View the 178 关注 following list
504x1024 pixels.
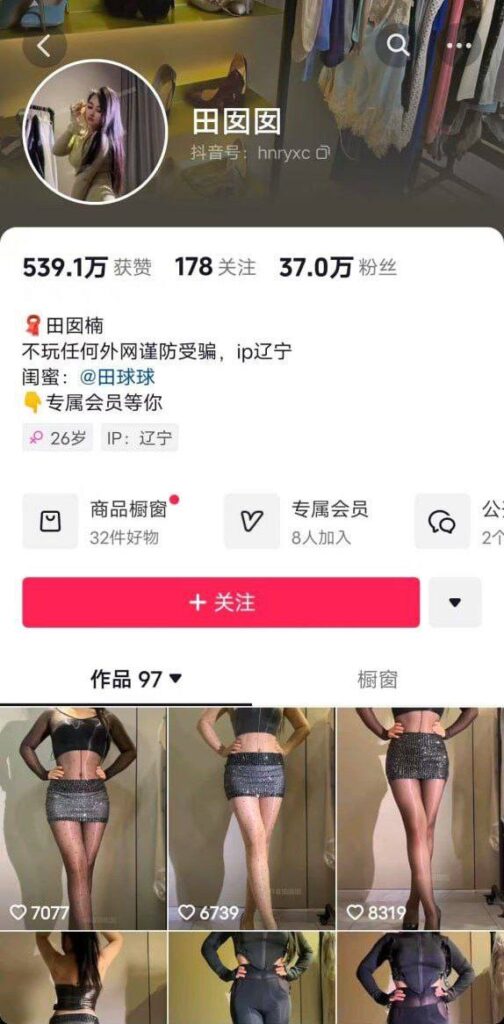[x=215, y=268]
